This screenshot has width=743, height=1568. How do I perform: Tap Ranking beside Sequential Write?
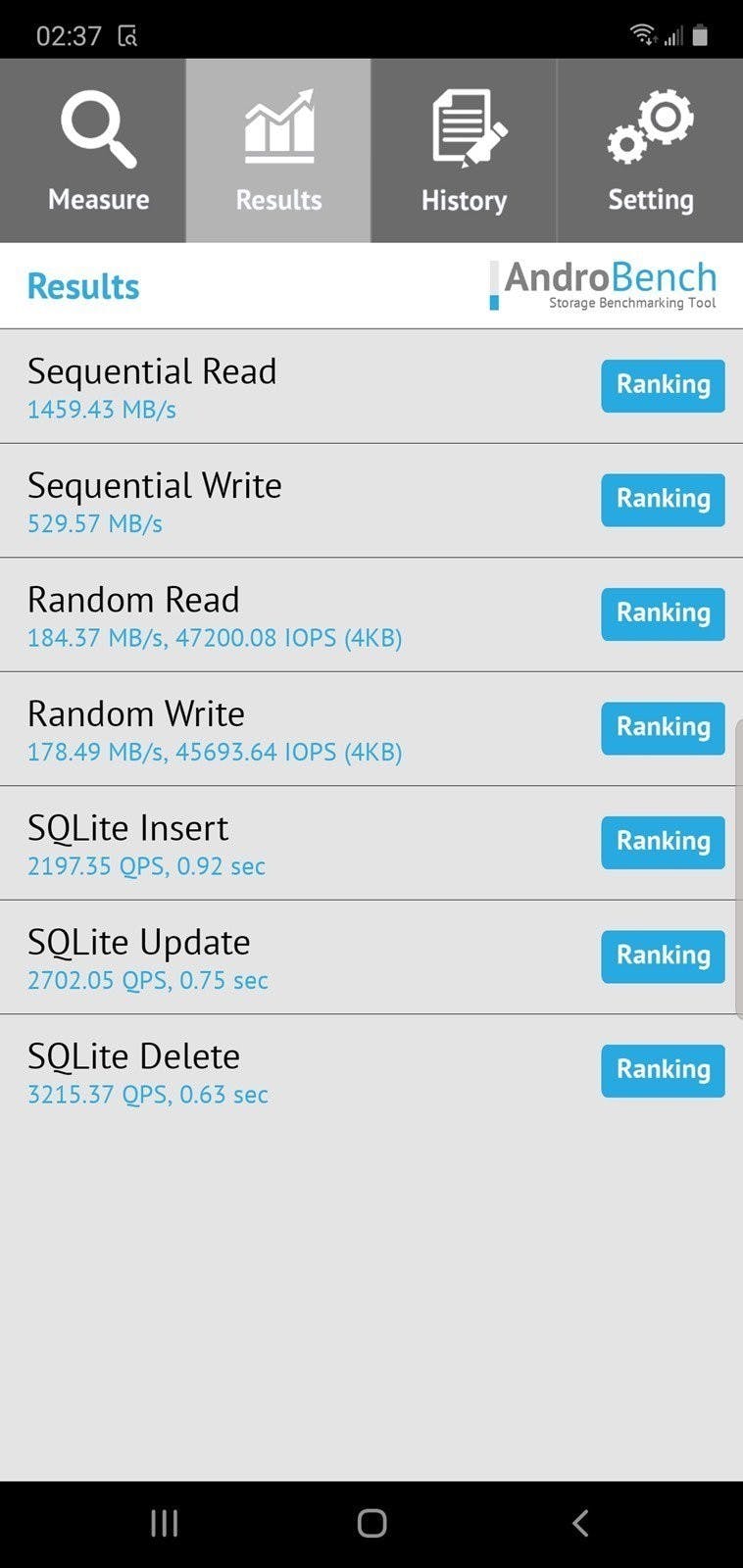coord(663,500)
